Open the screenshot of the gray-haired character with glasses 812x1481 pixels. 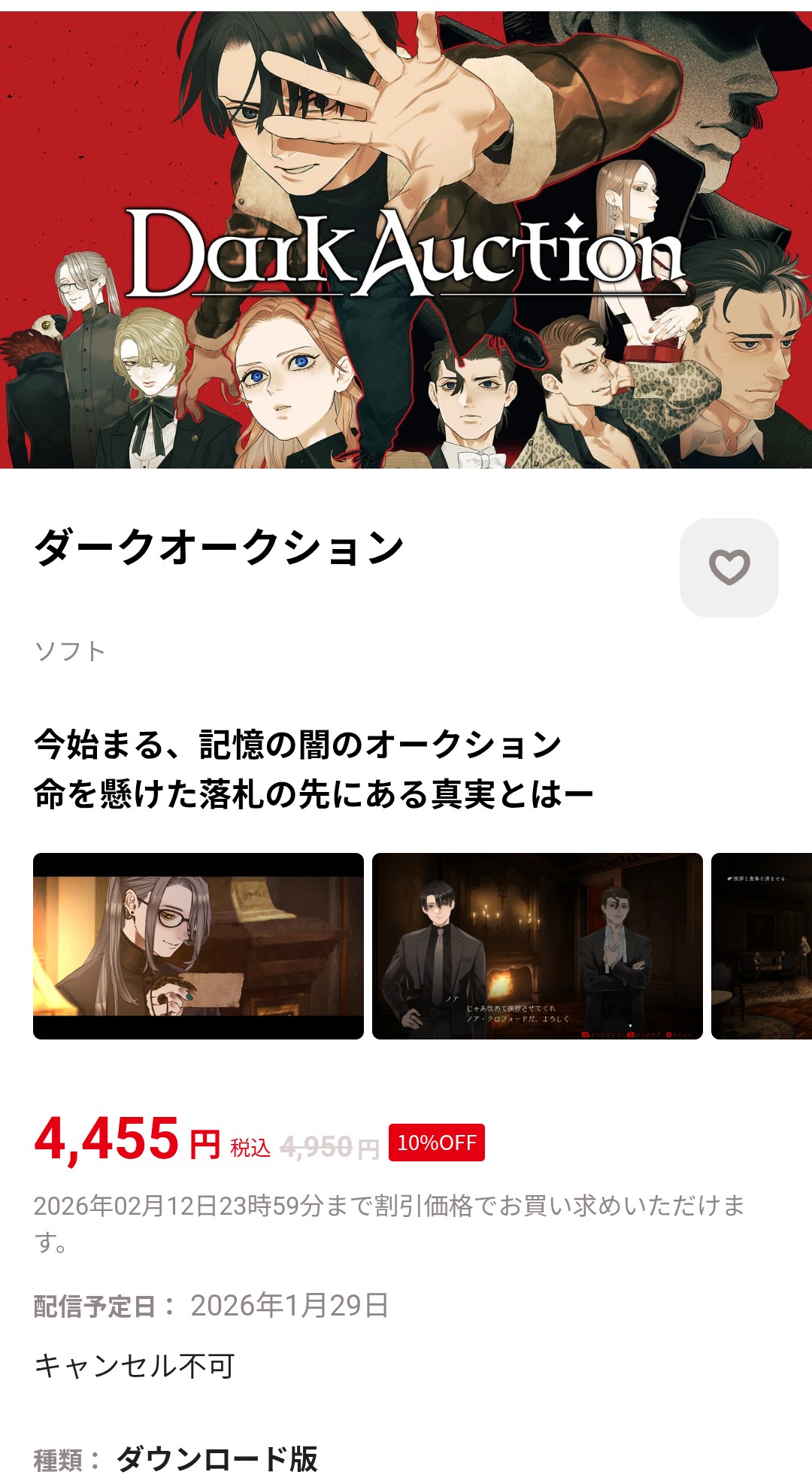point(198,946)
